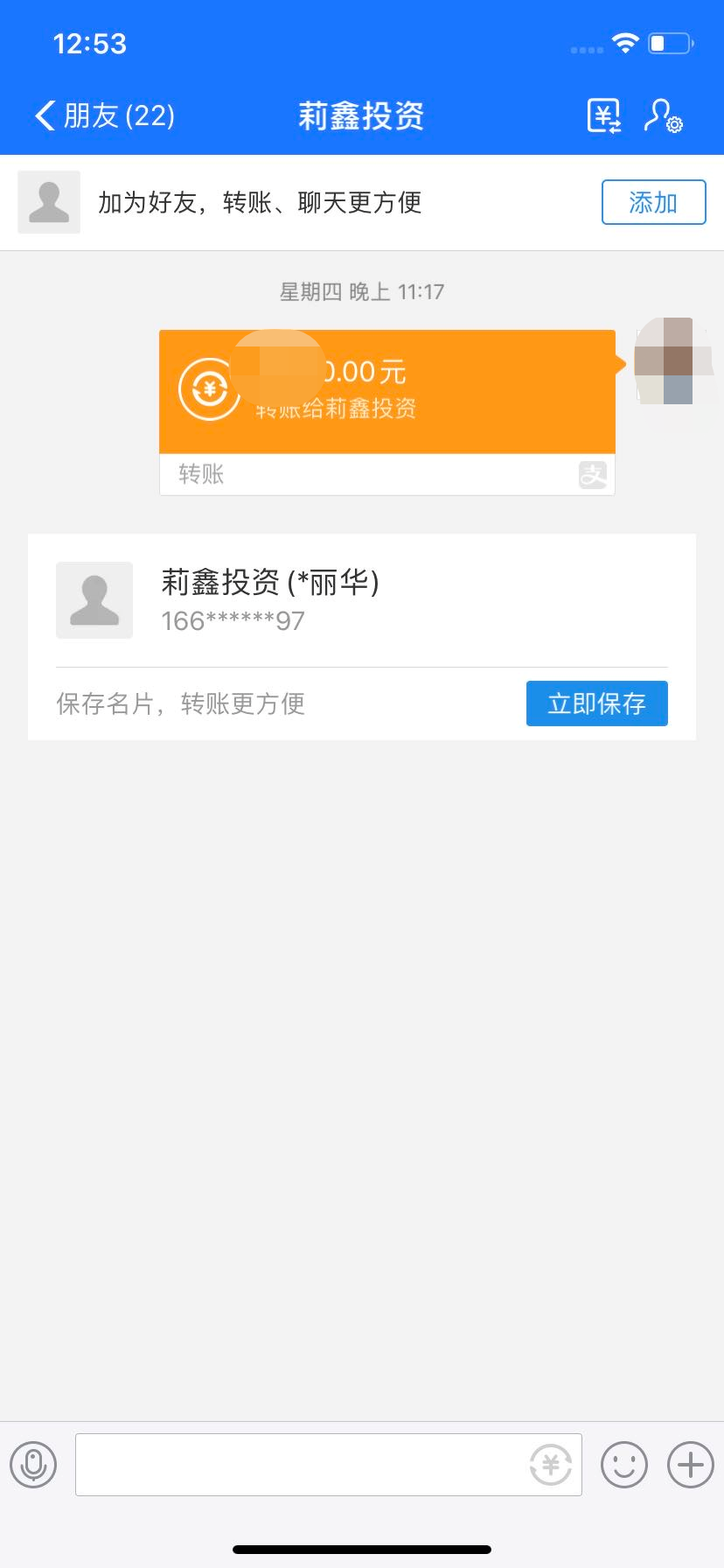Viewport: 724px width, 1568px height.
Task: Tap 立即保存 to save the contact card
Action: coord(596,703)
